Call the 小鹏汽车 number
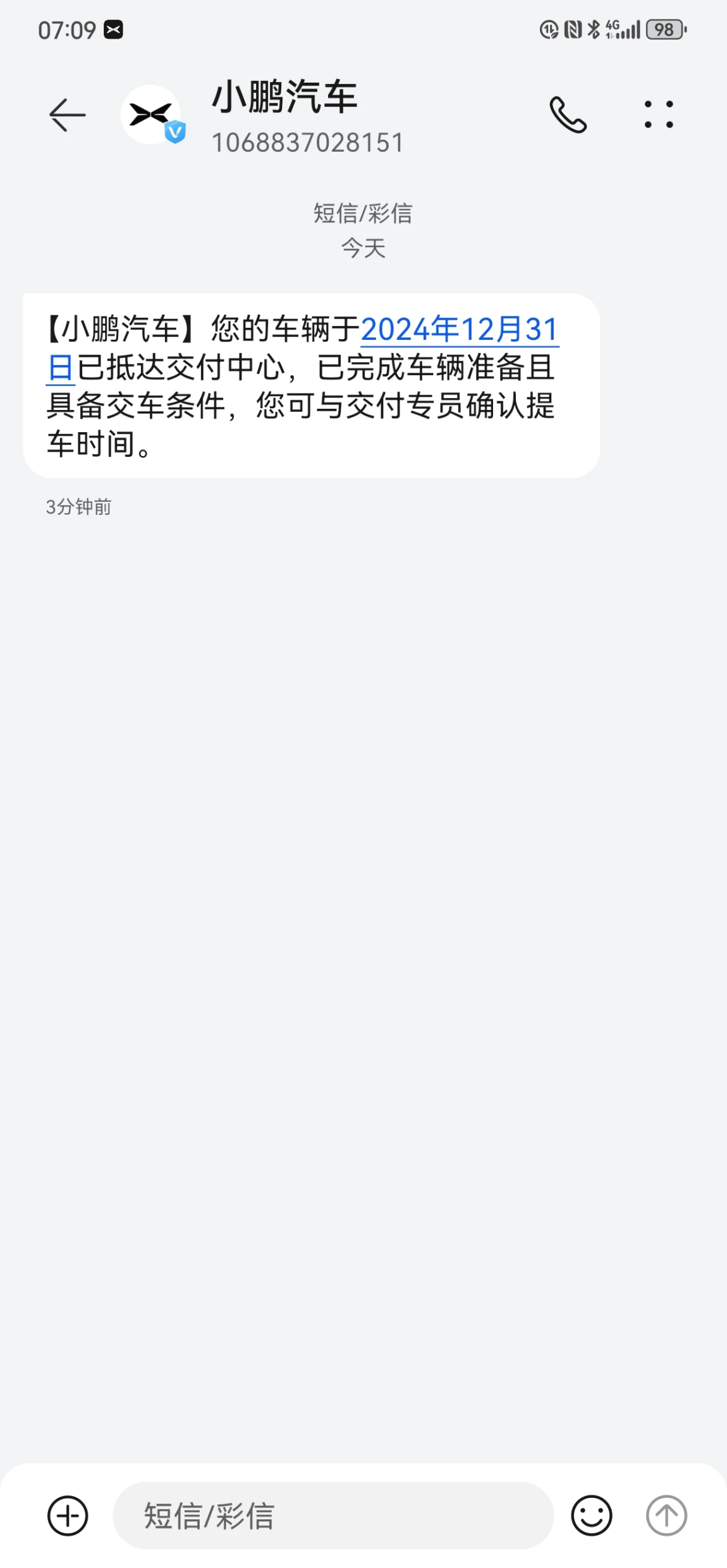 tap(568, 115)
